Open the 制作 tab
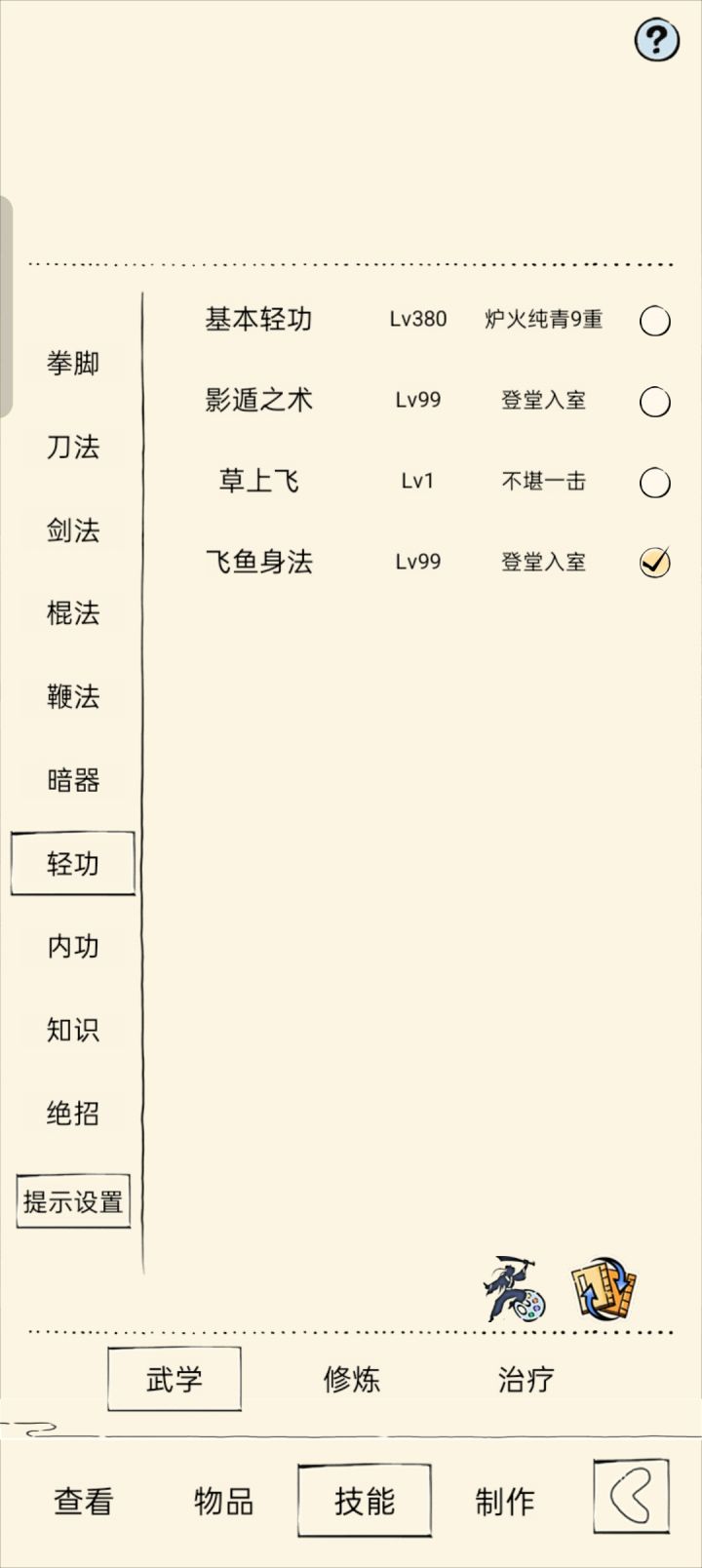 503,1503
